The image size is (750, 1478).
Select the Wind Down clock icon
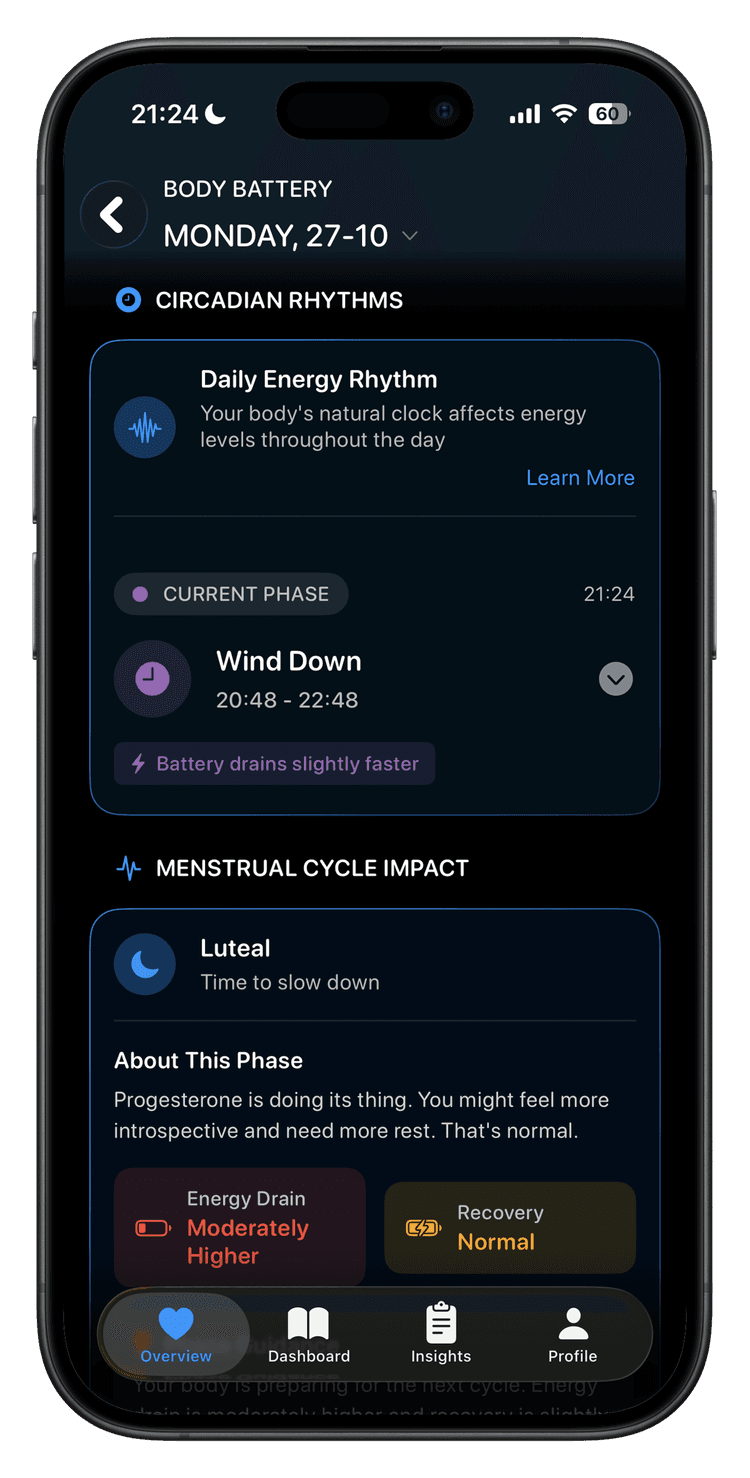(x=152, y=679)
